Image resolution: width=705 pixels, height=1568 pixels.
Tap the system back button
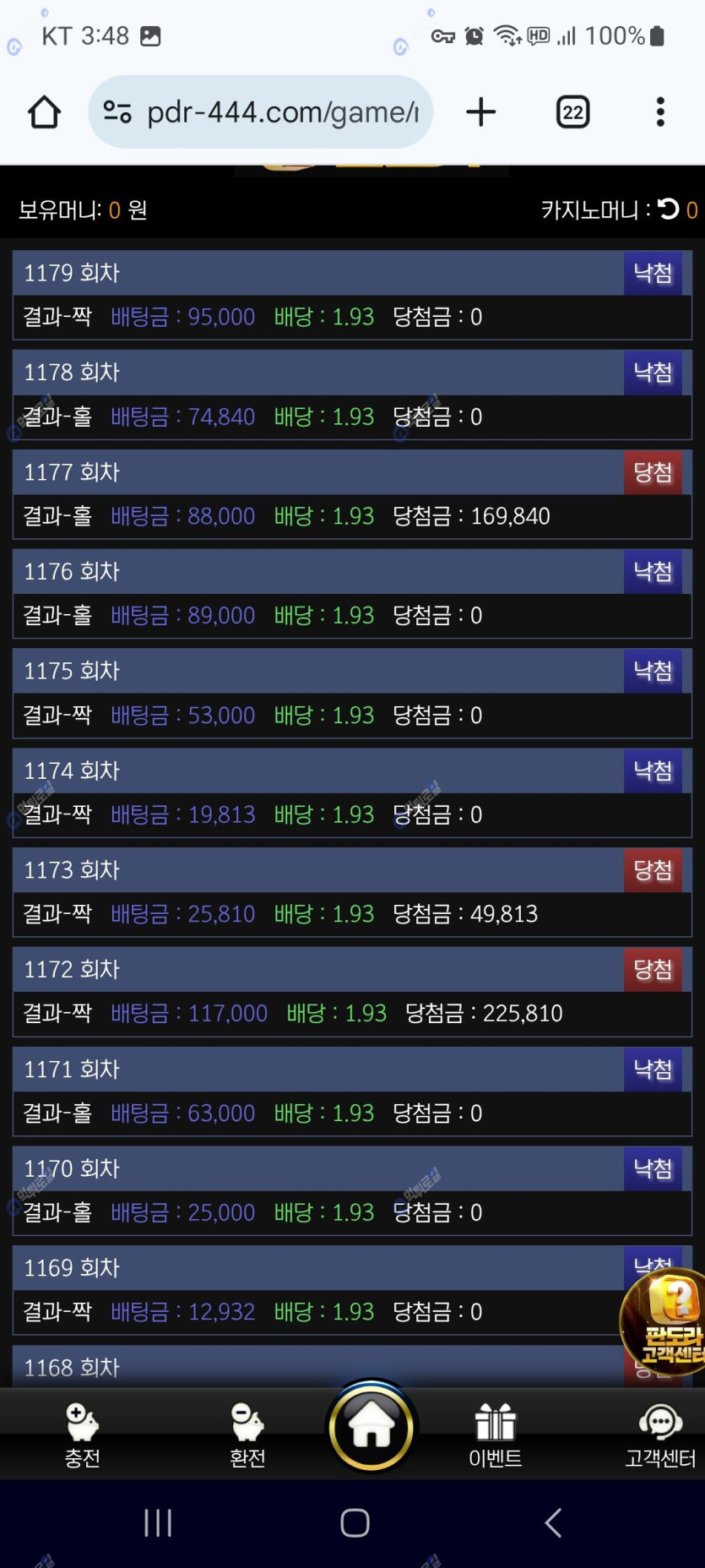[553, 1523]
